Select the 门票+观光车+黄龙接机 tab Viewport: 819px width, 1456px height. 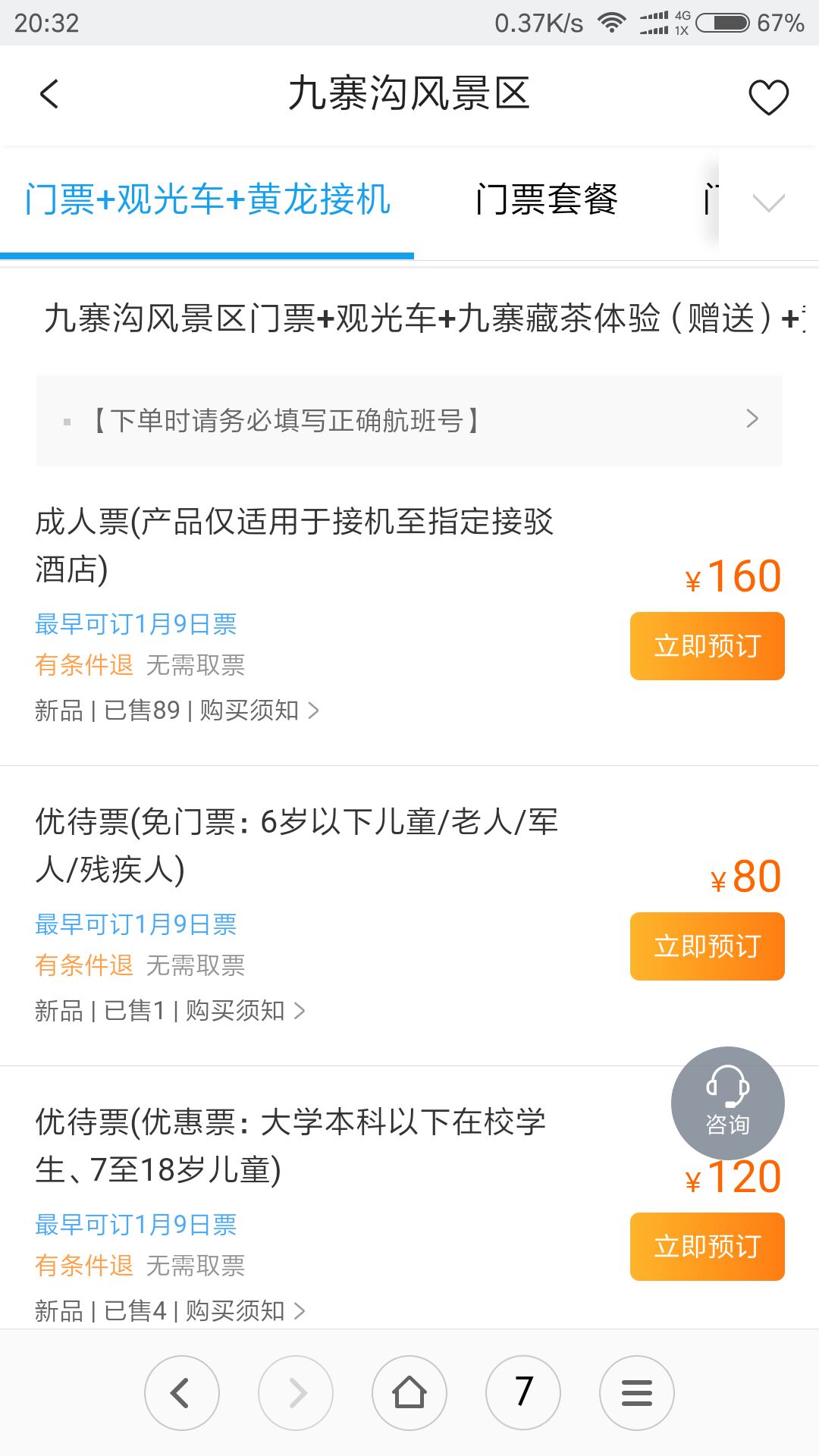click(x=207, y=200)
